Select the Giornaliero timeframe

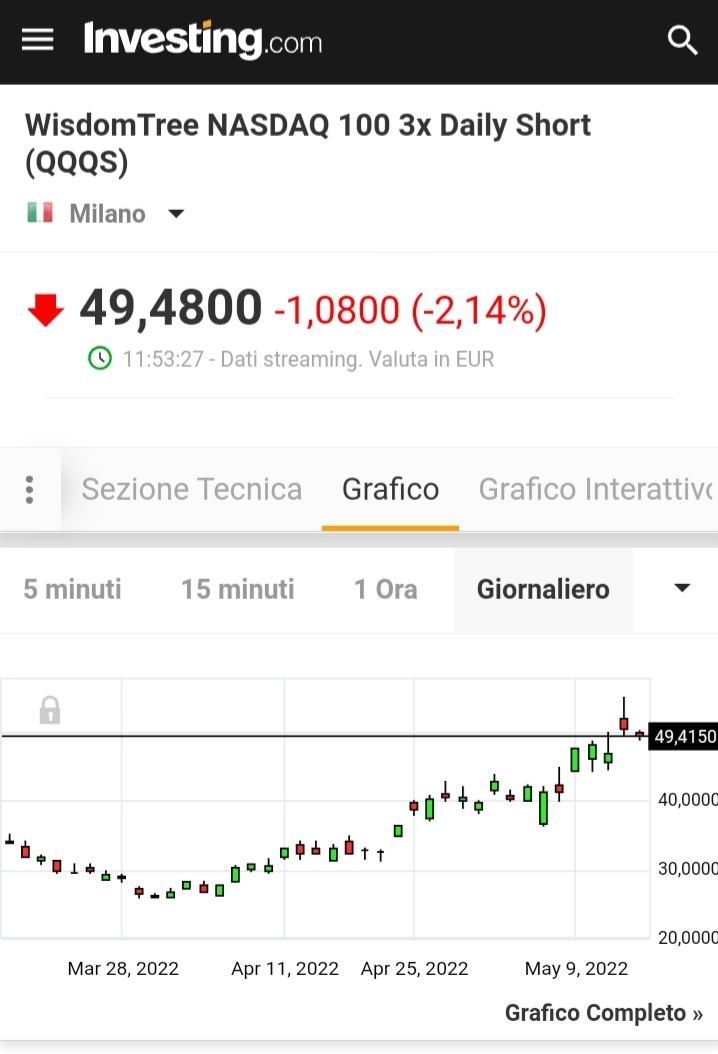[x=543, y=590]
